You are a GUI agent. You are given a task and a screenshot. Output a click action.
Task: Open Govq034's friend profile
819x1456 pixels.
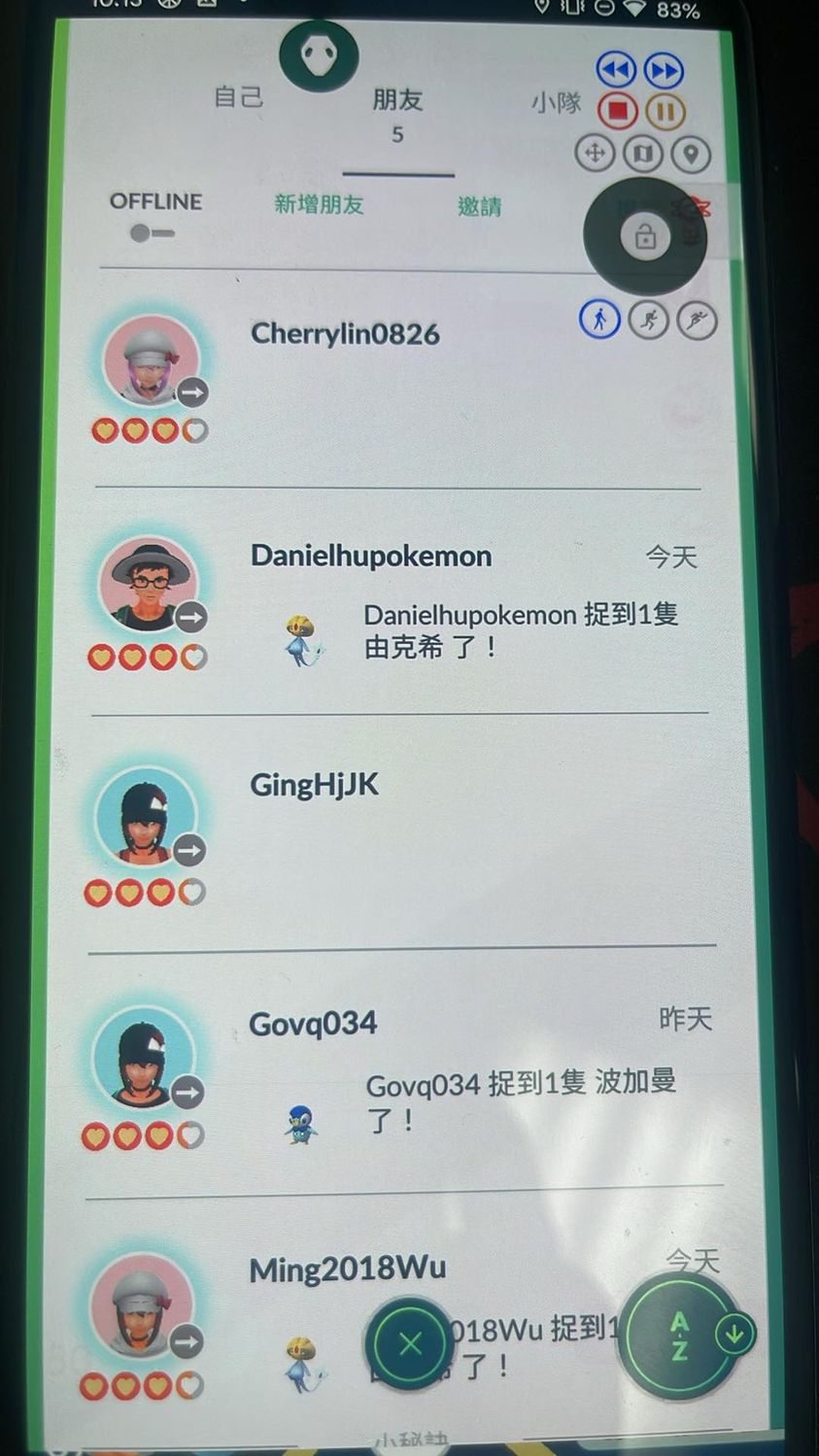(313, 1024)
